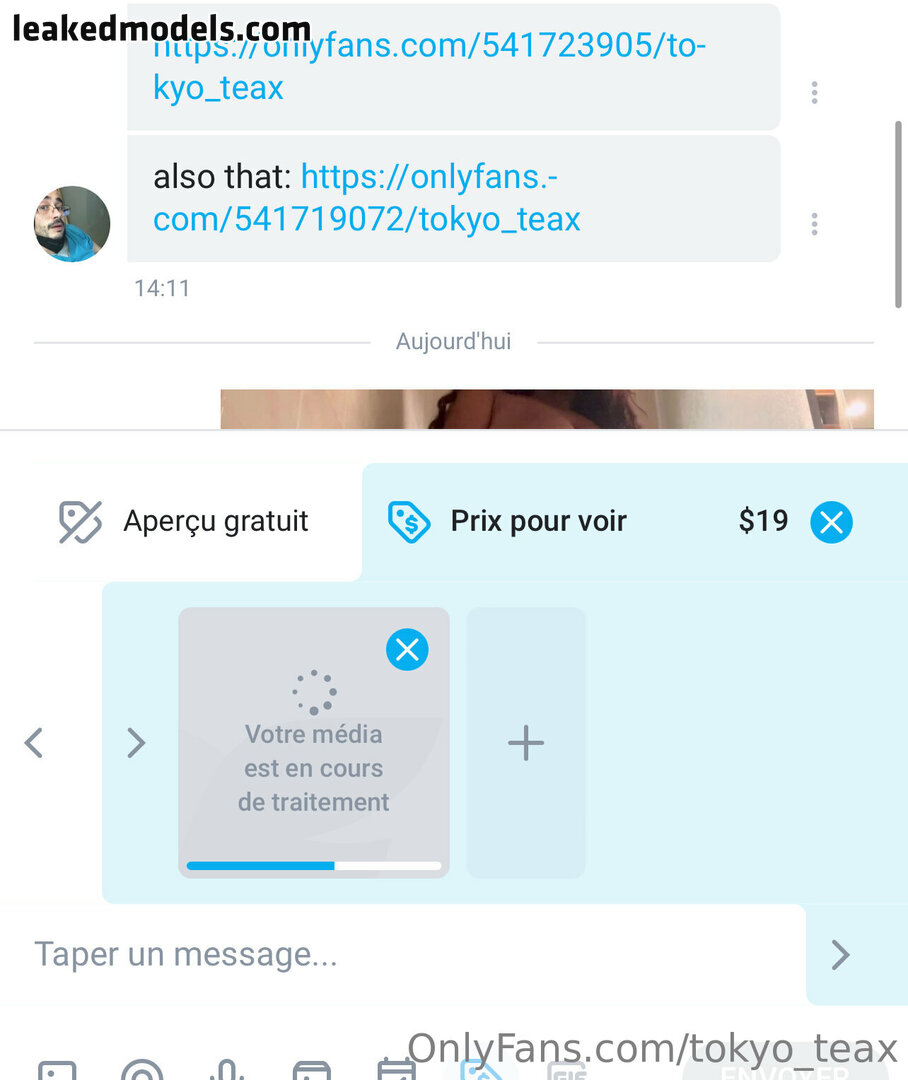Tap the microphone icon for a voice message
Image resolution: width=908 pixels, height=1080 pixels.
(227, 1070)
